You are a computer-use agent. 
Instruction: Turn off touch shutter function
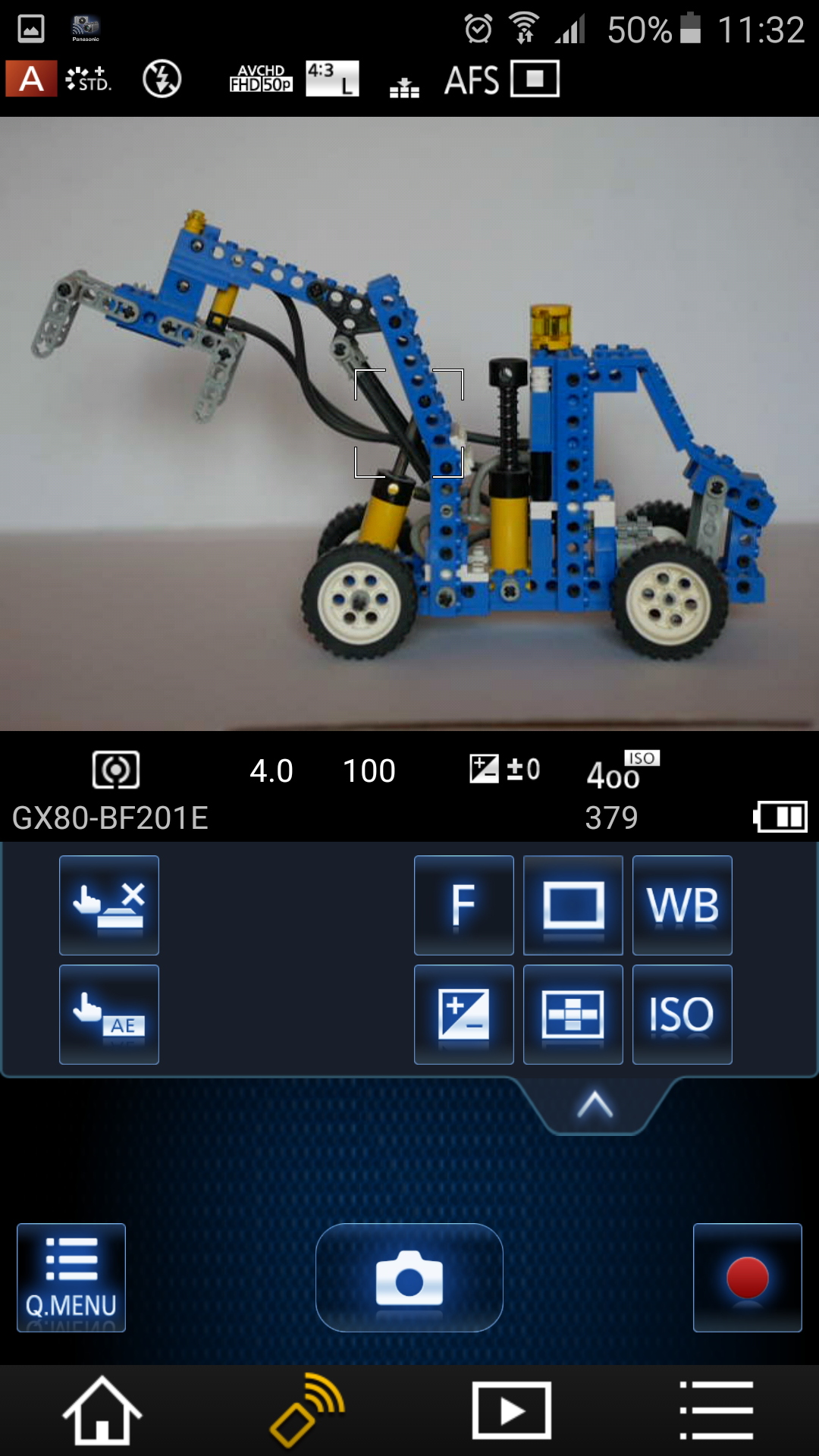click(x=109, y=905)
